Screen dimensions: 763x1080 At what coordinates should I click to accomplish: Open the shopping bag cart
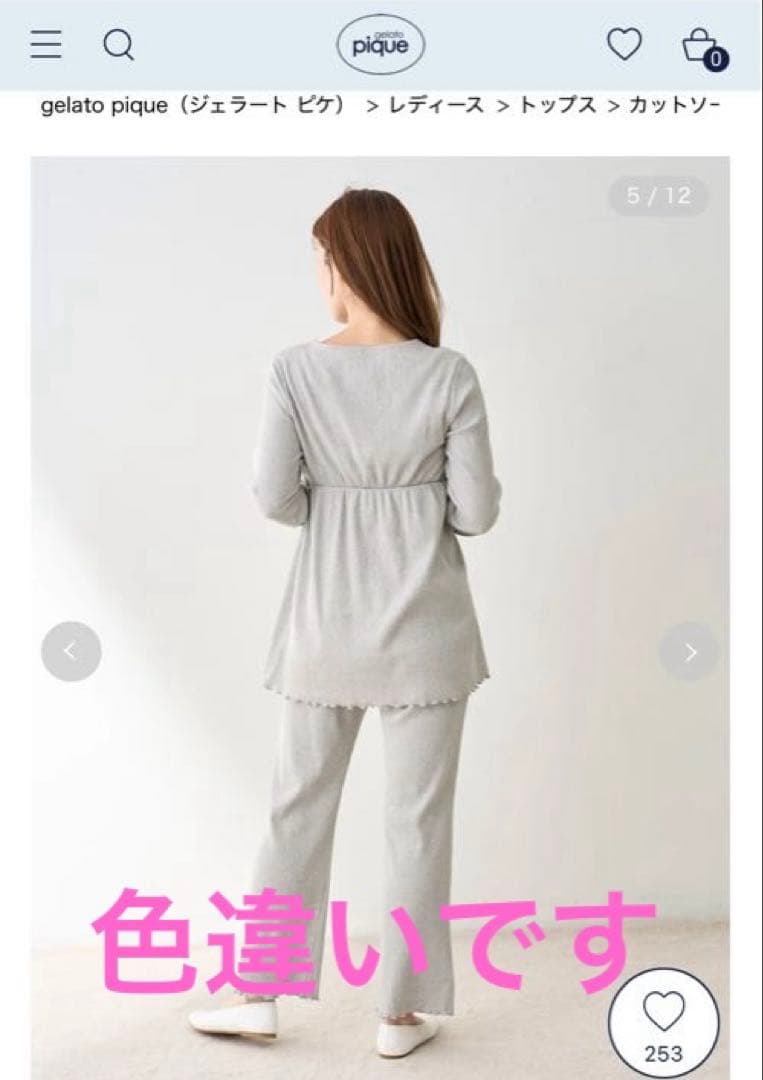(700, 46)
